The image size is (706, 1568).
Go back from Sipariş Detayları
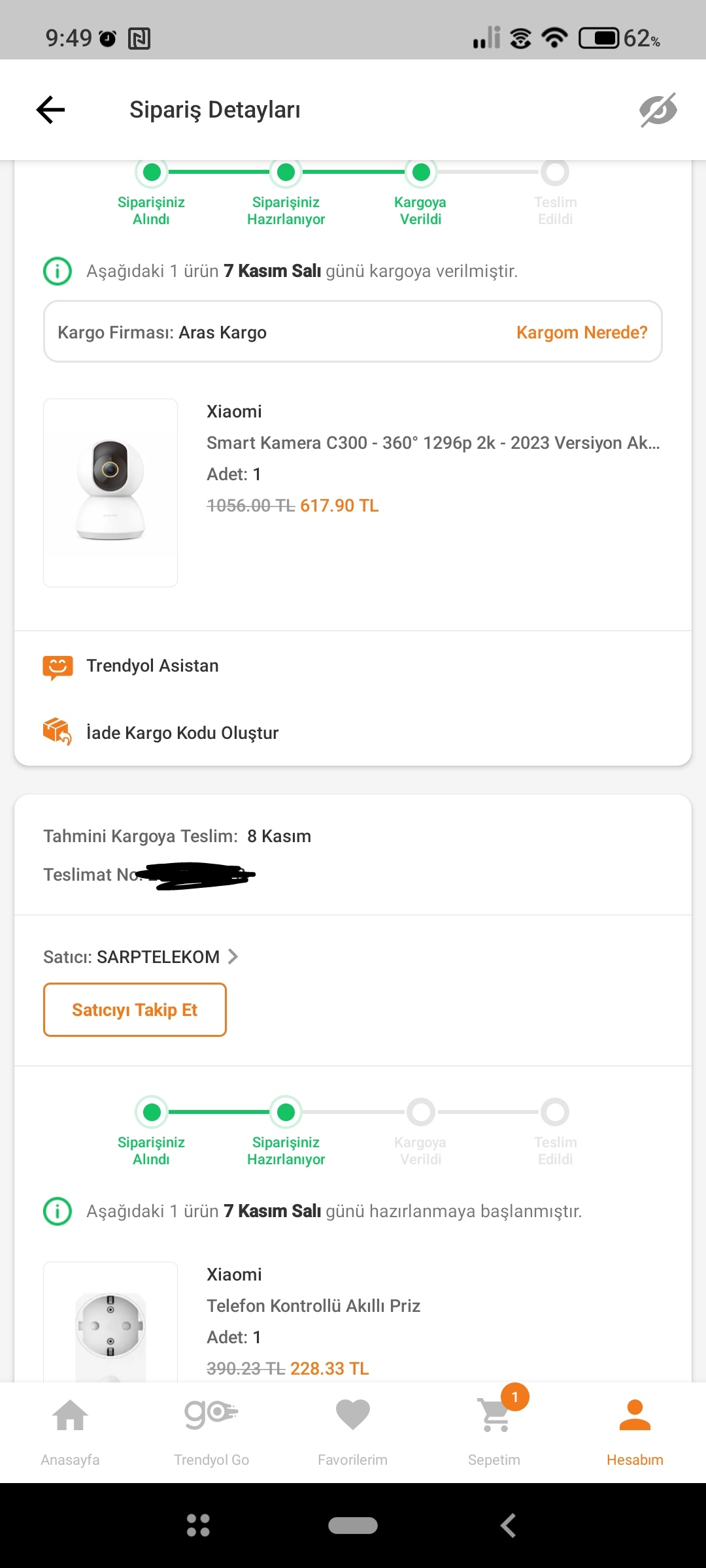(50, 110)
